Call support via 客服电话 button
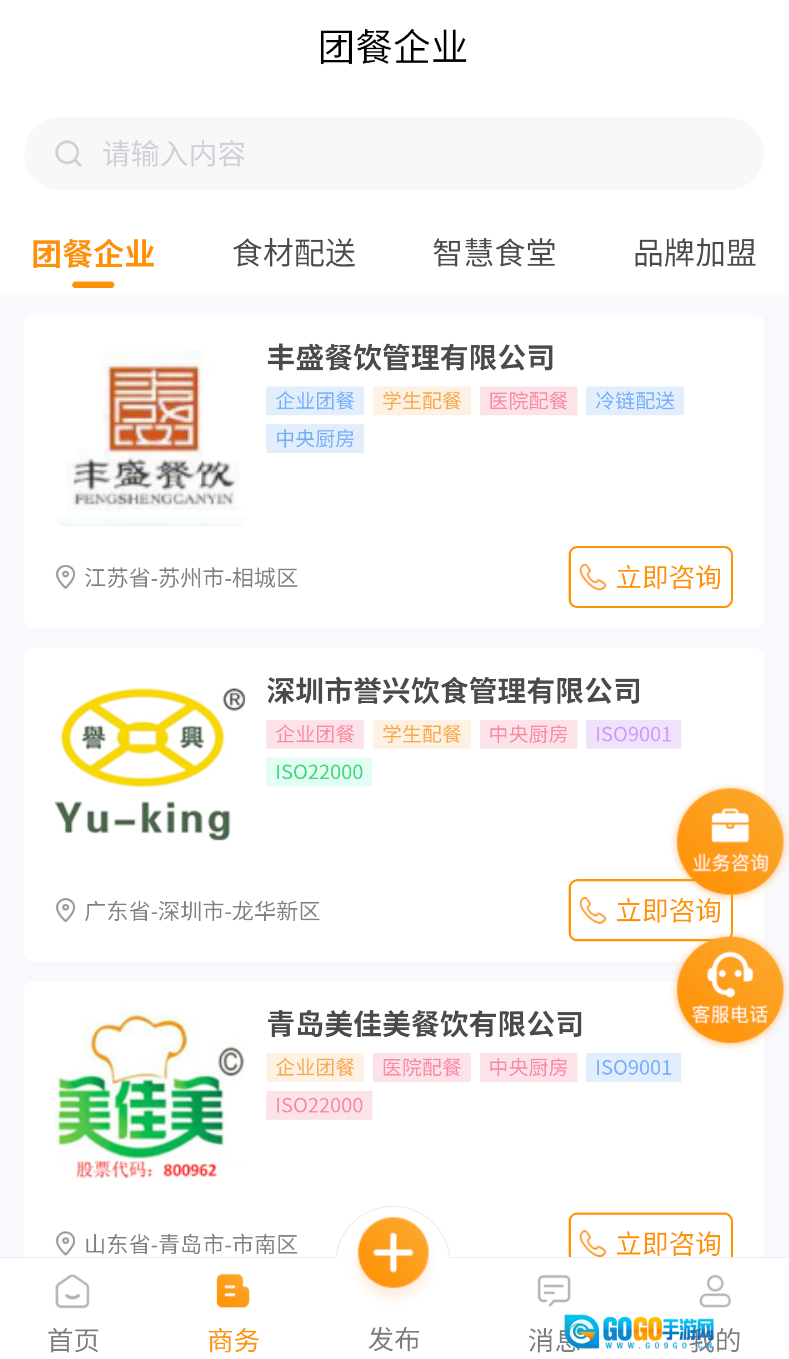Viewport: 789px width, 1359px height. [x=730, y=989]
